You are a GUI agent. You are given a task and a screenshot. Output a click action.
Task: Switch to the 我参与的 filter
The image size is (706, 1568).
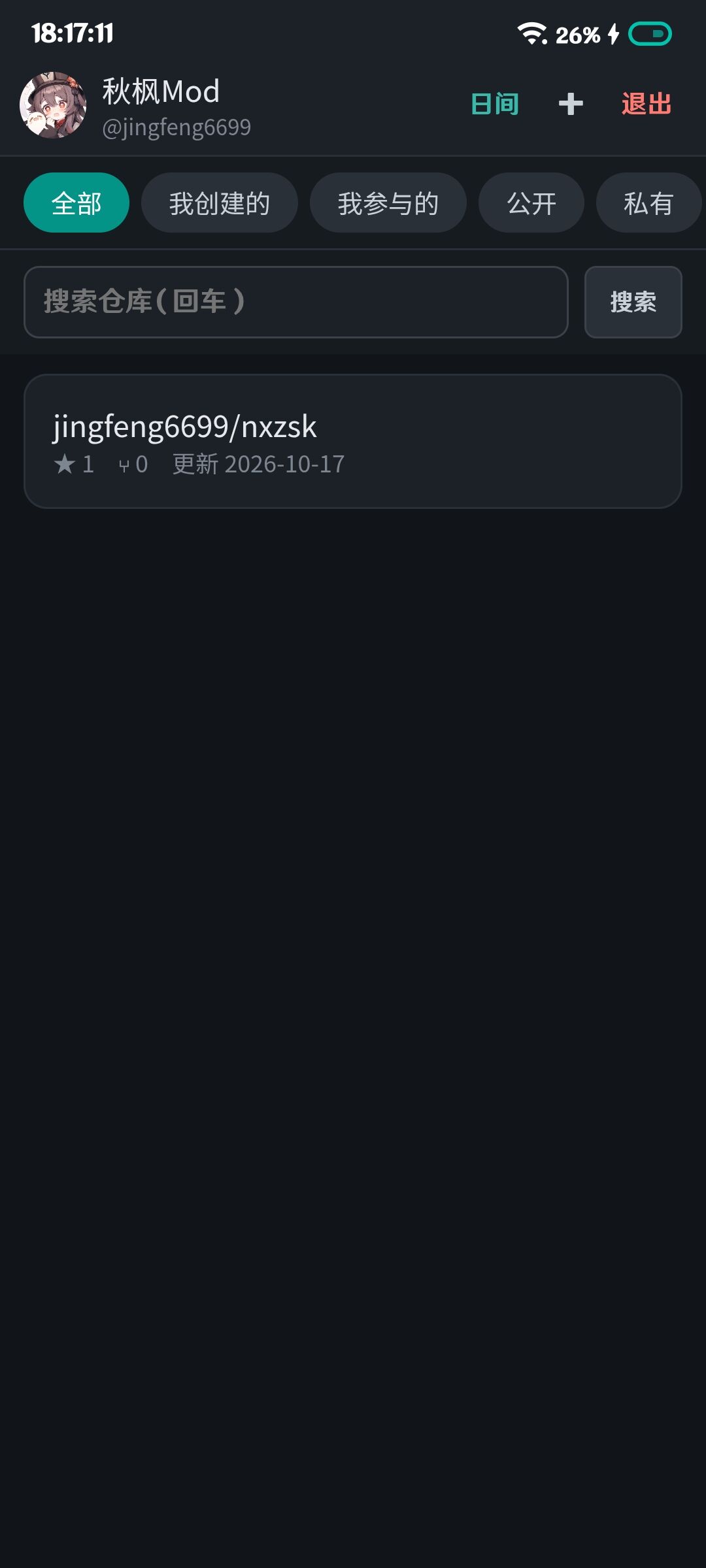pyautogui.click(x=388, y=203)
